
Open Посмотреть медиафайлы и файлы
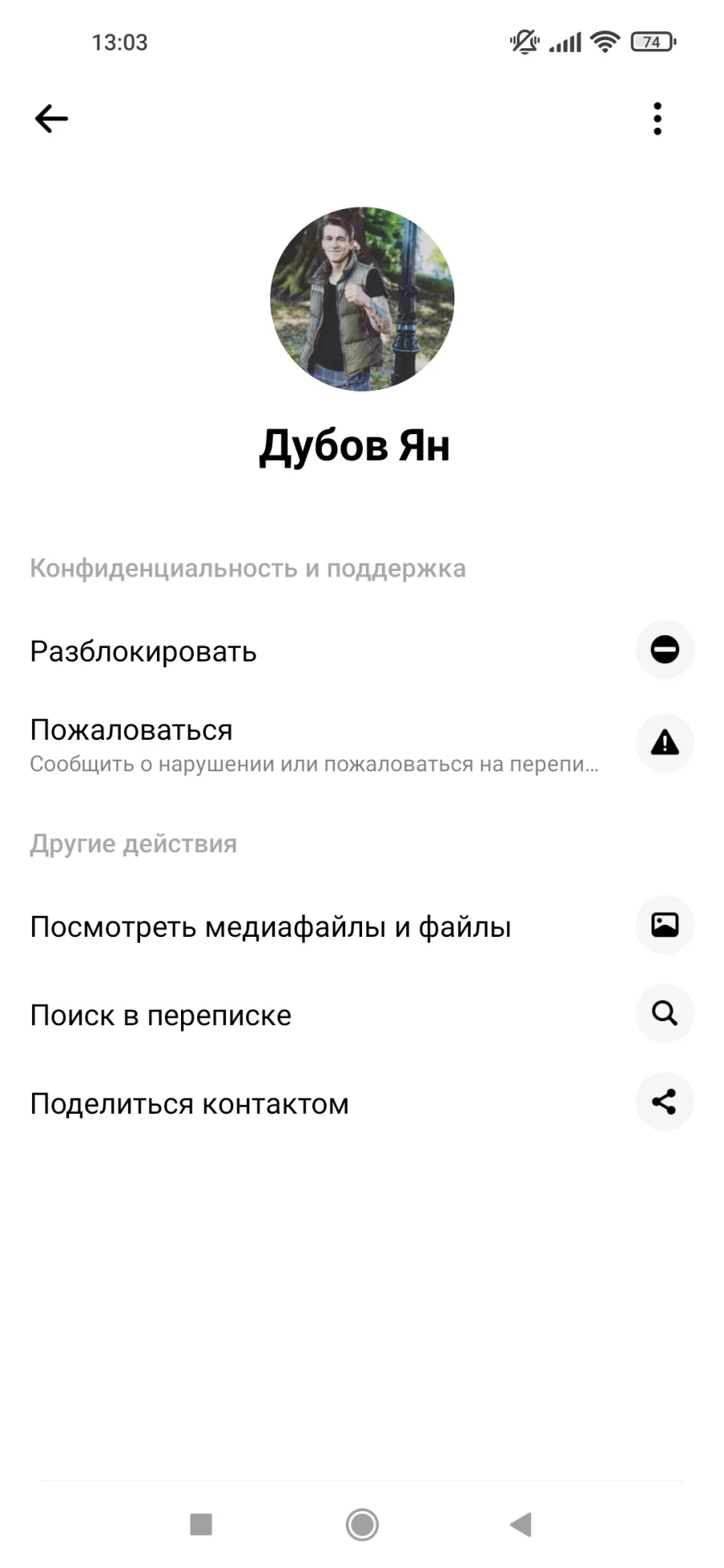(362, 926)
